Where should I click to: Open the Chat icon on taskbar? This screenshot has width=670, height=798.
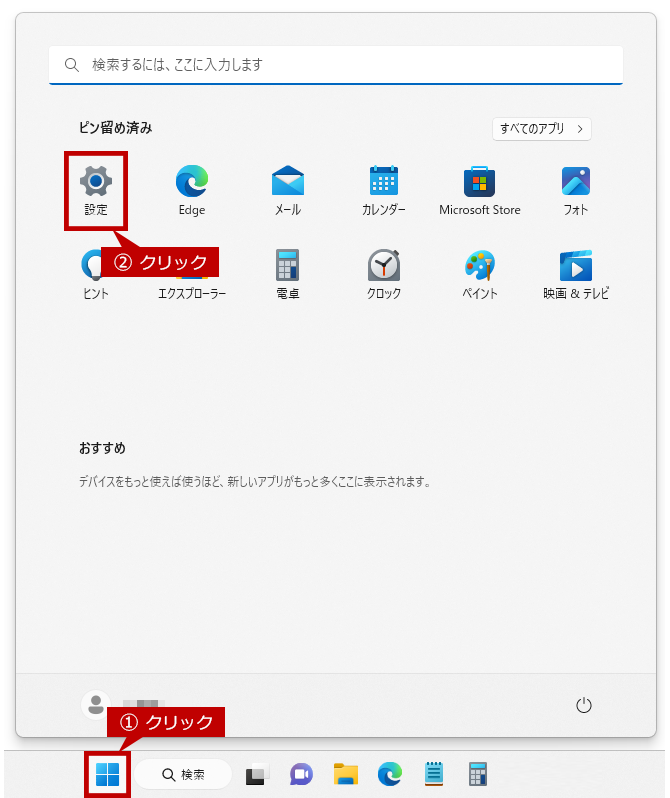tap(302, 774)
